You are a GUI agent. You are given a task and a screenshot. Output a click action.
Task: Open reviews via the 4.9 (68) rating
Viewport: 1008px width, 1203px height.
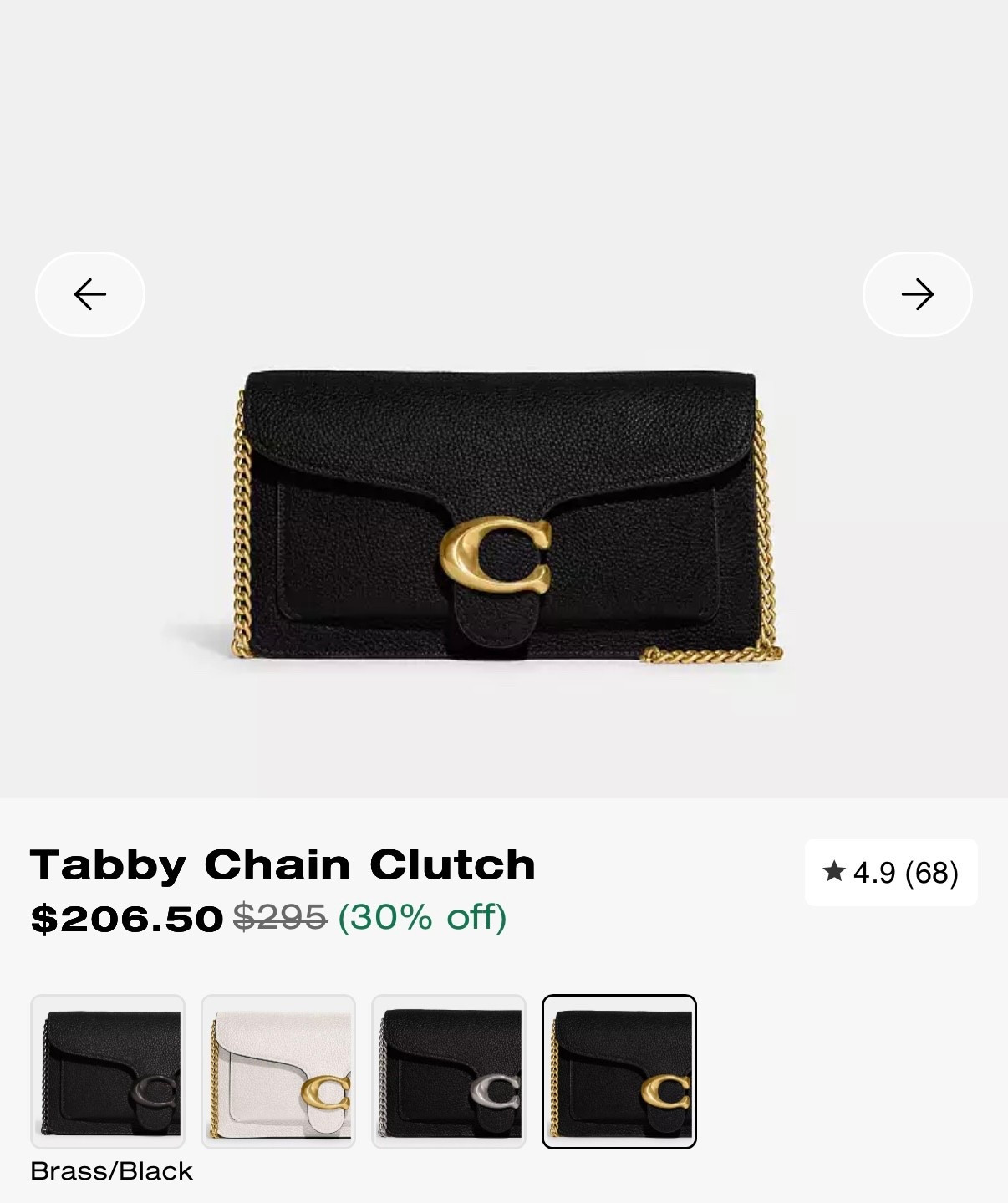890,873
